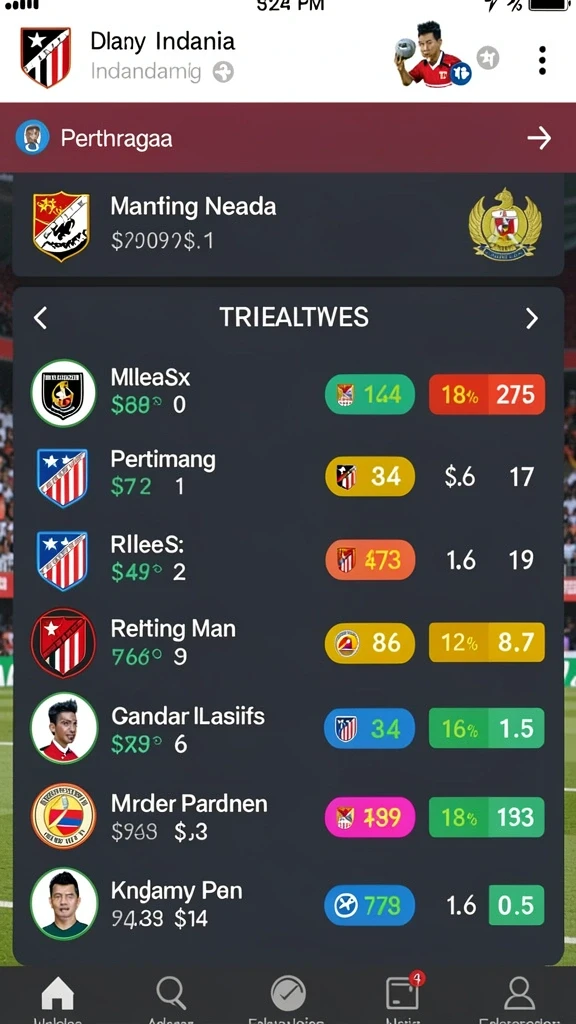The width and height of the screenshot is (576, 1024).
Task: Open the MlleaSx row
Action: point(288,393)
